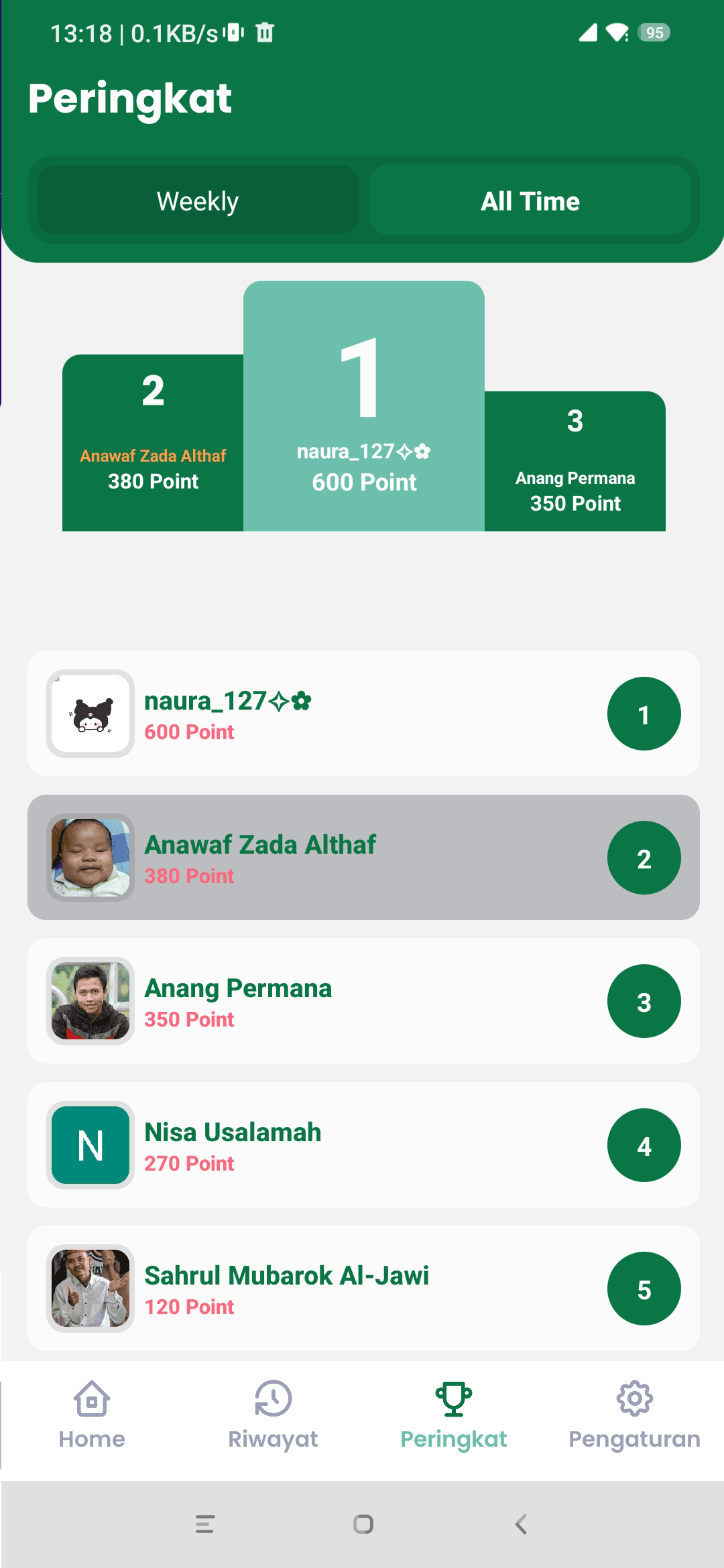The image size is (724, 1568).
Task: Open Sahrul Mubarok Al-Jawi's leaderboard row
Action: pyautogui.click(x=363, y=1289)
